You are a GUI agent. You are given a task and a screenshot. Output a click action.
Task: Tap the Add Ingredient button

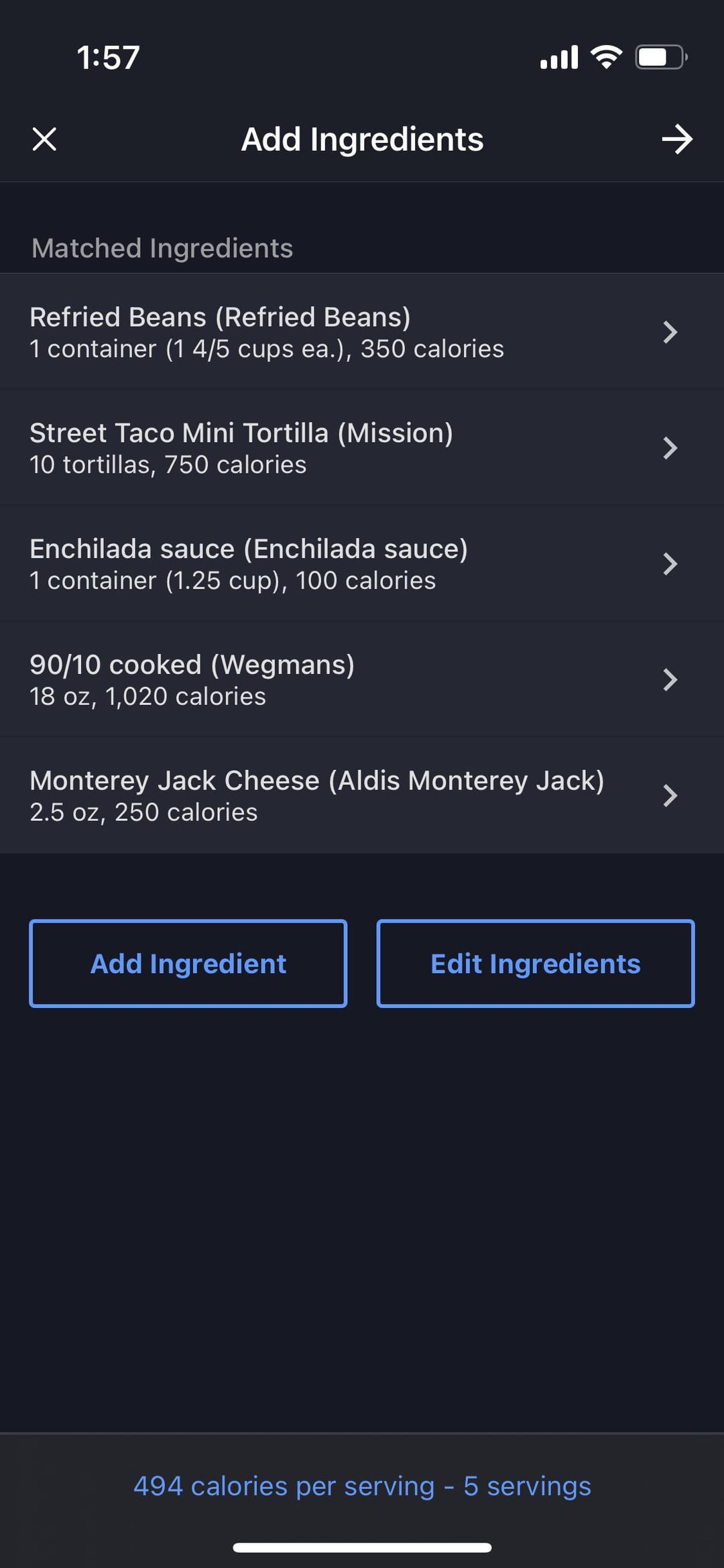click(x=188, y=964)
